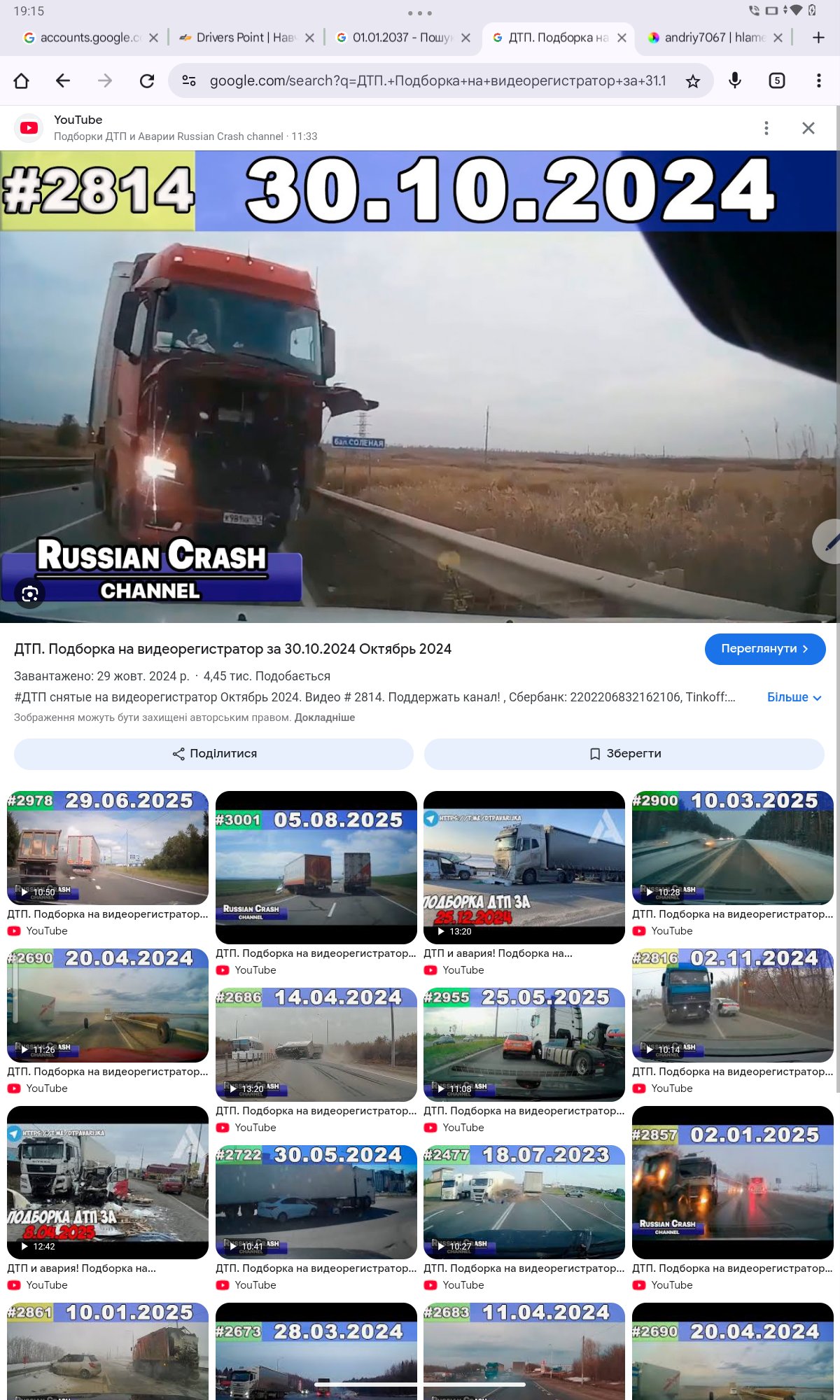Close the image preview panel
840x1400 pixels.
click(808, 128)
